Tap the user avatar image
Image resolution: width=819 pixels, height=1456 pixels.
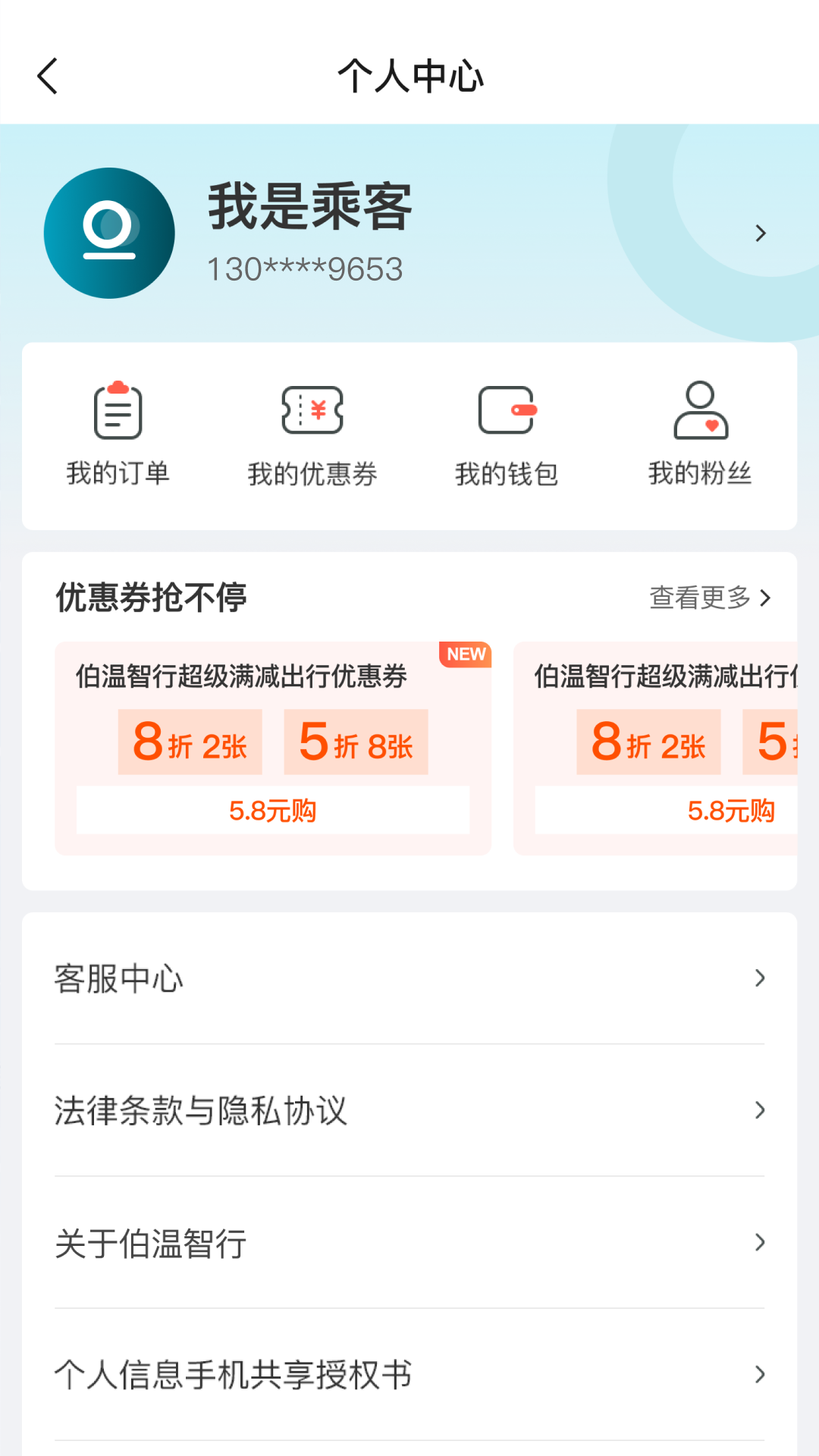pyautogui.click(x=110, y=233)
